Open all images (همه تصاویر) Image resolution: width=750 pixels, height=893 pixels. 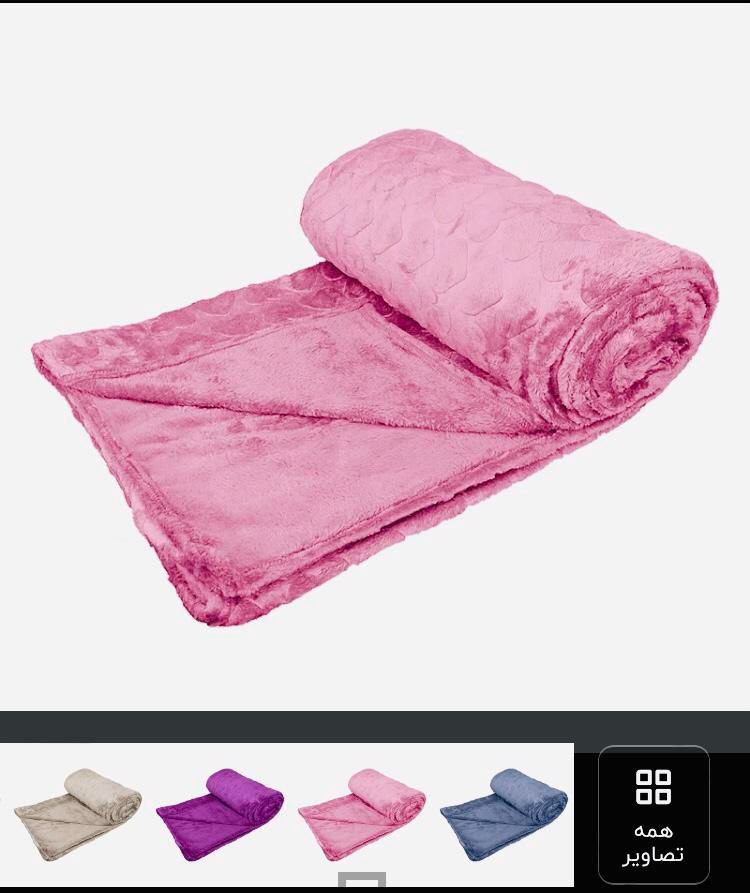[653, 815]
